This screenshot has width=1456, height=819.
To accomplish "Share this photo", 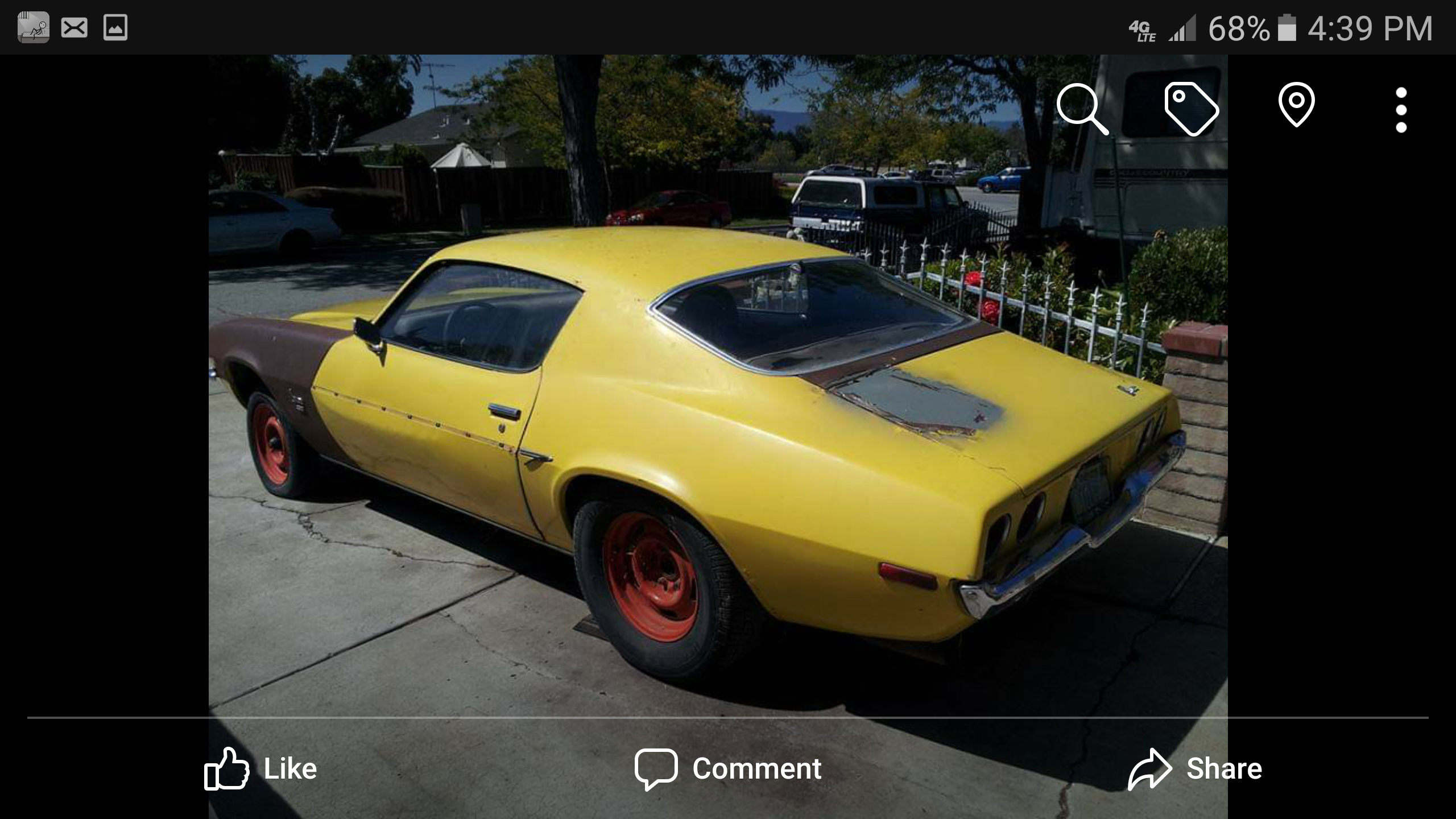I will pos(1196,769).
